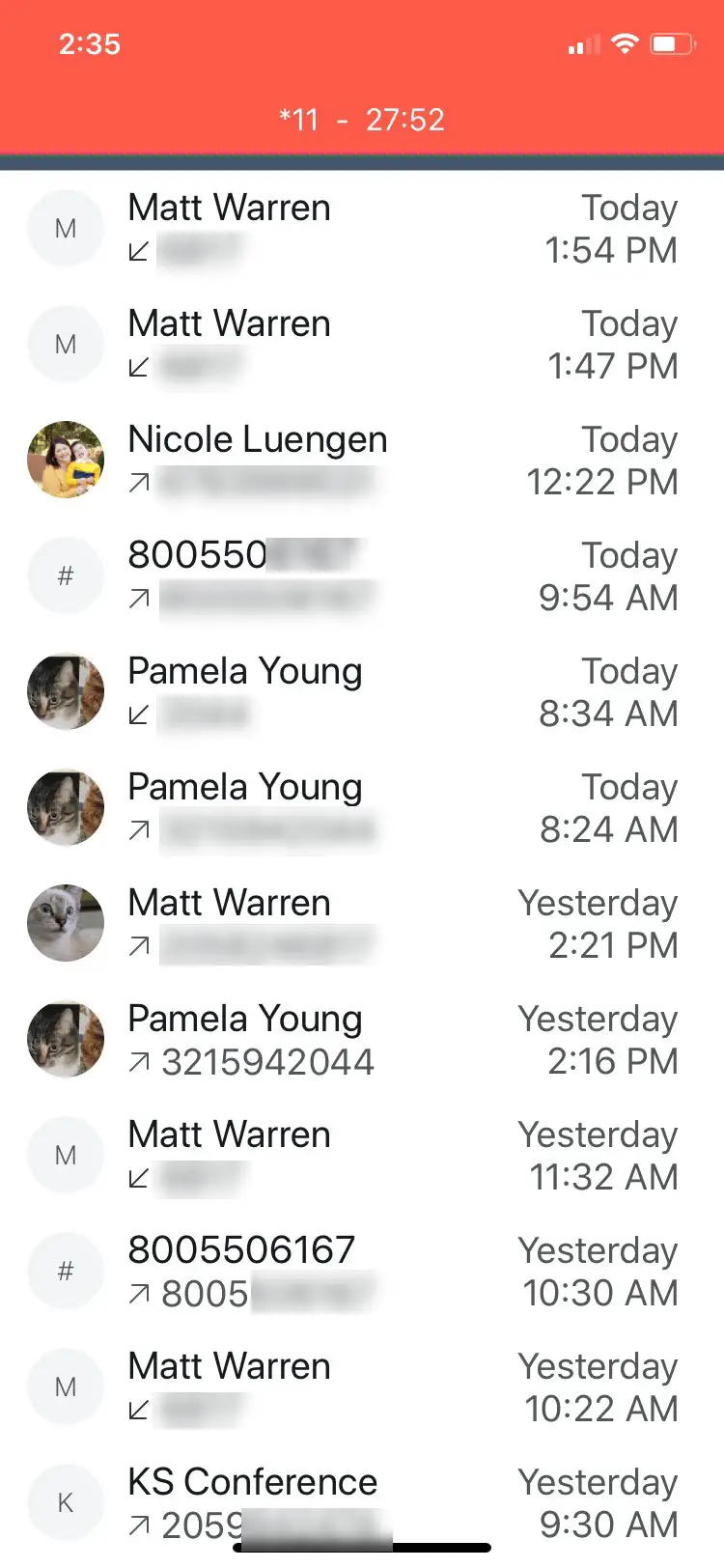Select the 800550 call from today 9:54 AM
The image size is (724, 1568).
tap(362, 576)
